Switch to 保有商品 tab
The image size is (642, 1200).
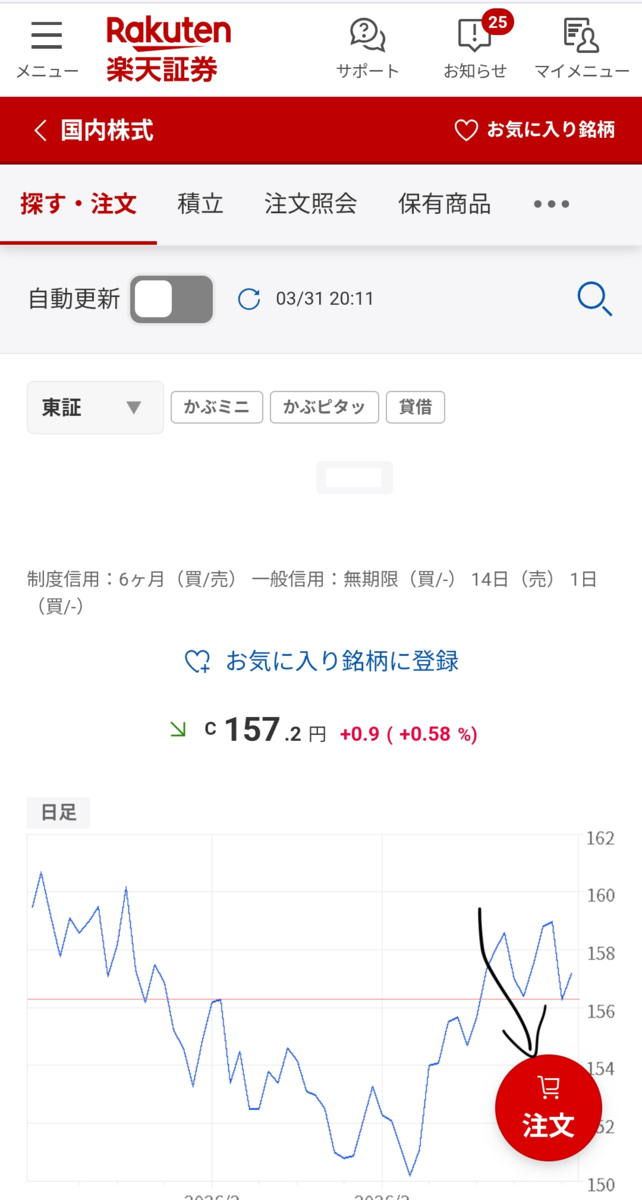pyautogui.click(x=445, y=204)
